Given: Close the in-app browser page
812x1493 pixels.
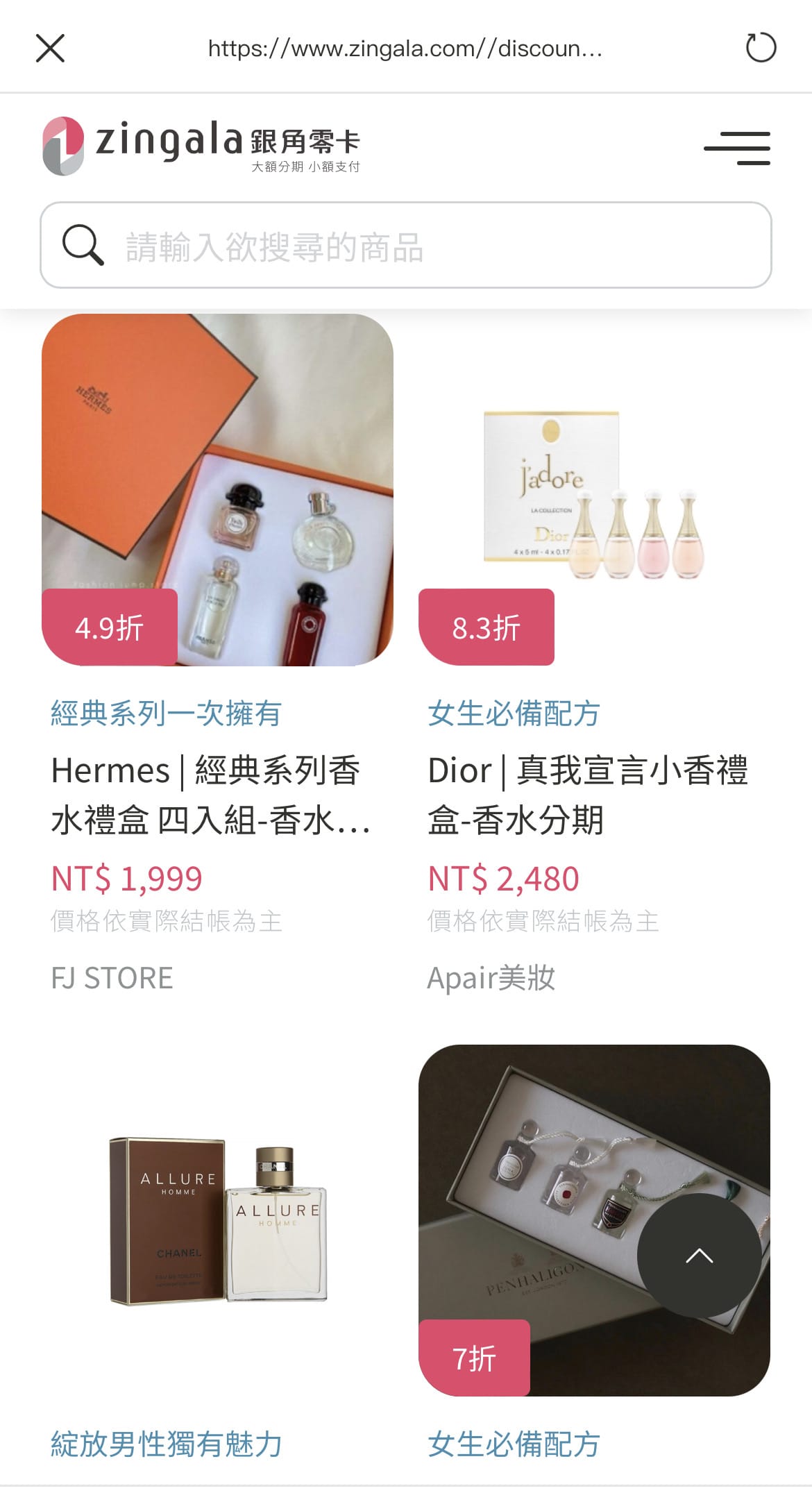Looking at the screenshot, I should pyautogui.click(x=50, y=49).
